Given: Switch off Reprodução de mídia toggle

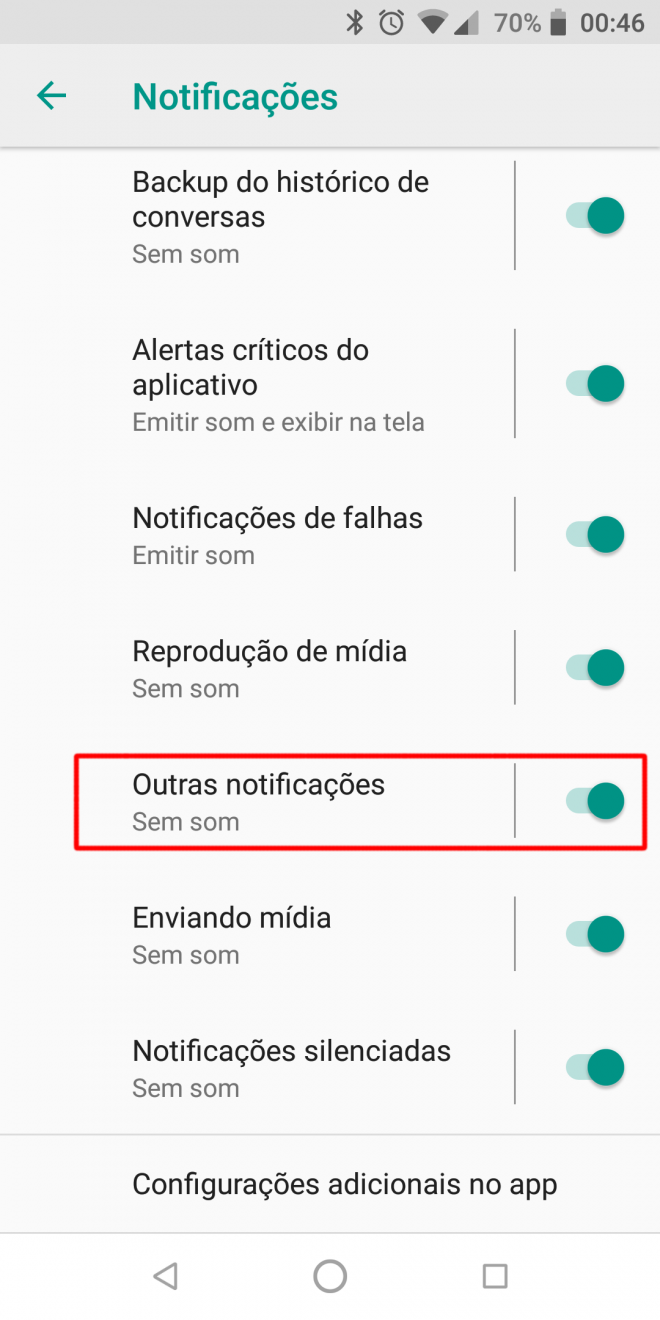Looking at the screenshot, I should point(596,668).
